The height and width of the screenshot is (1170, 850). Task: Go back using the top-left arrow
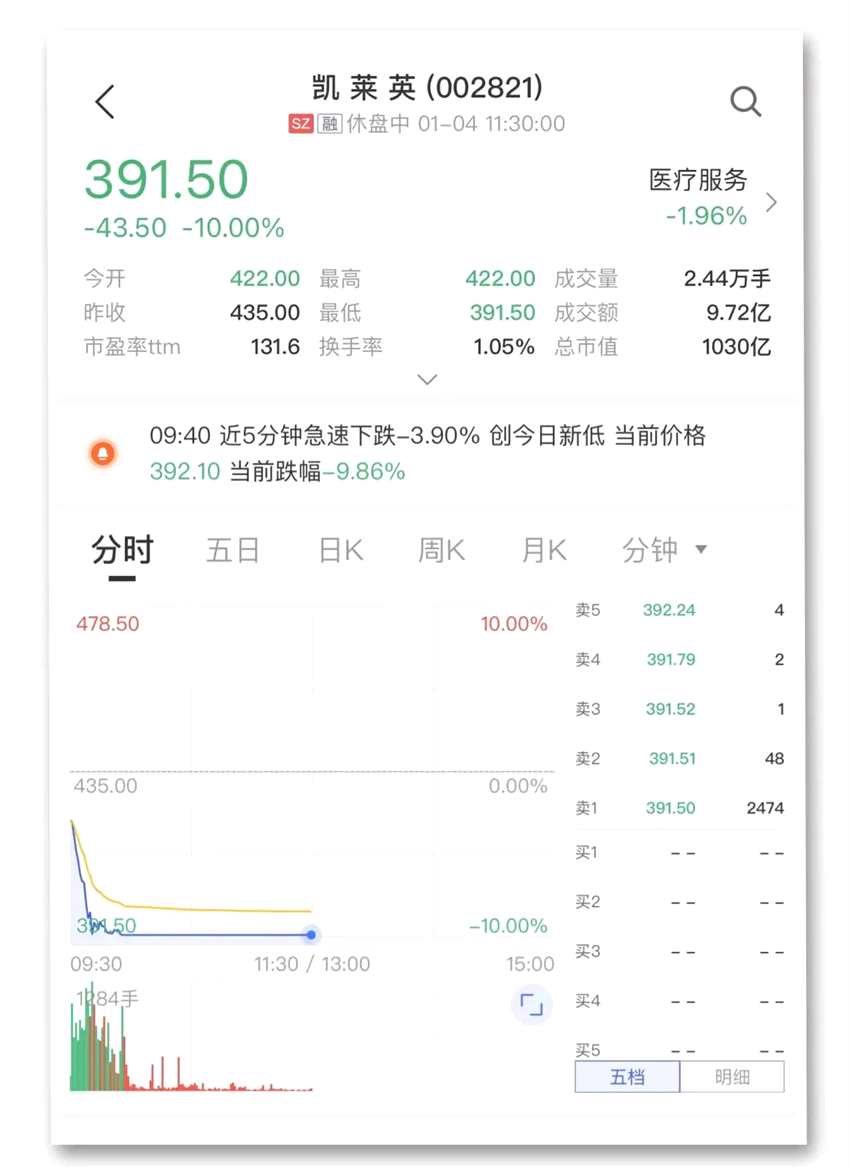tap(106, 102)
